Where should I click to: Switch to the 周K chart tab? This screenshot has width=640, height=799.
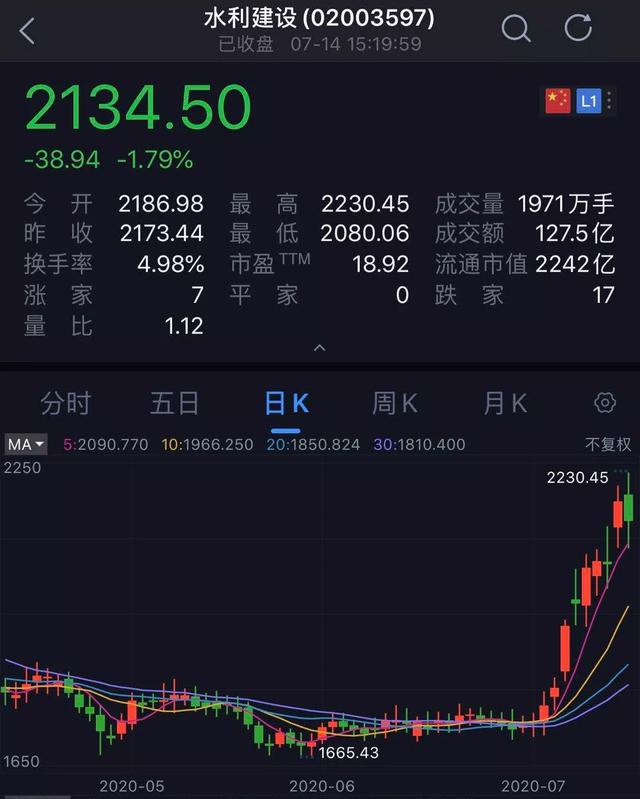395,404
